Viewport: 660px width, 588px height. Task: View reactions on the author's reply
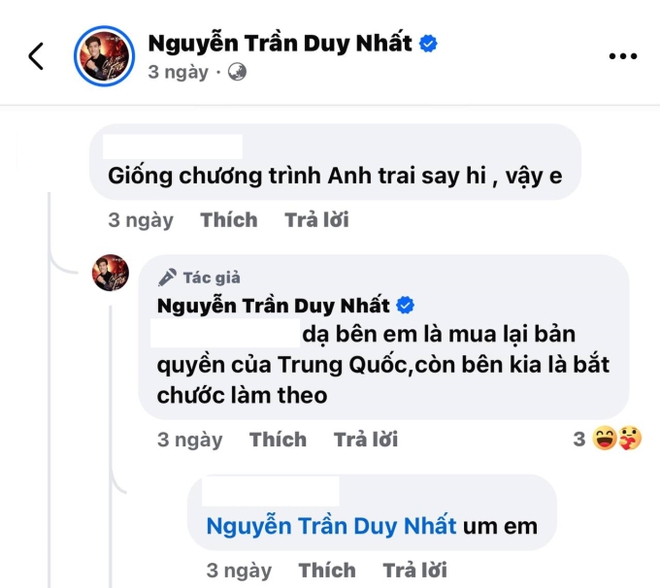pos(610,438)
